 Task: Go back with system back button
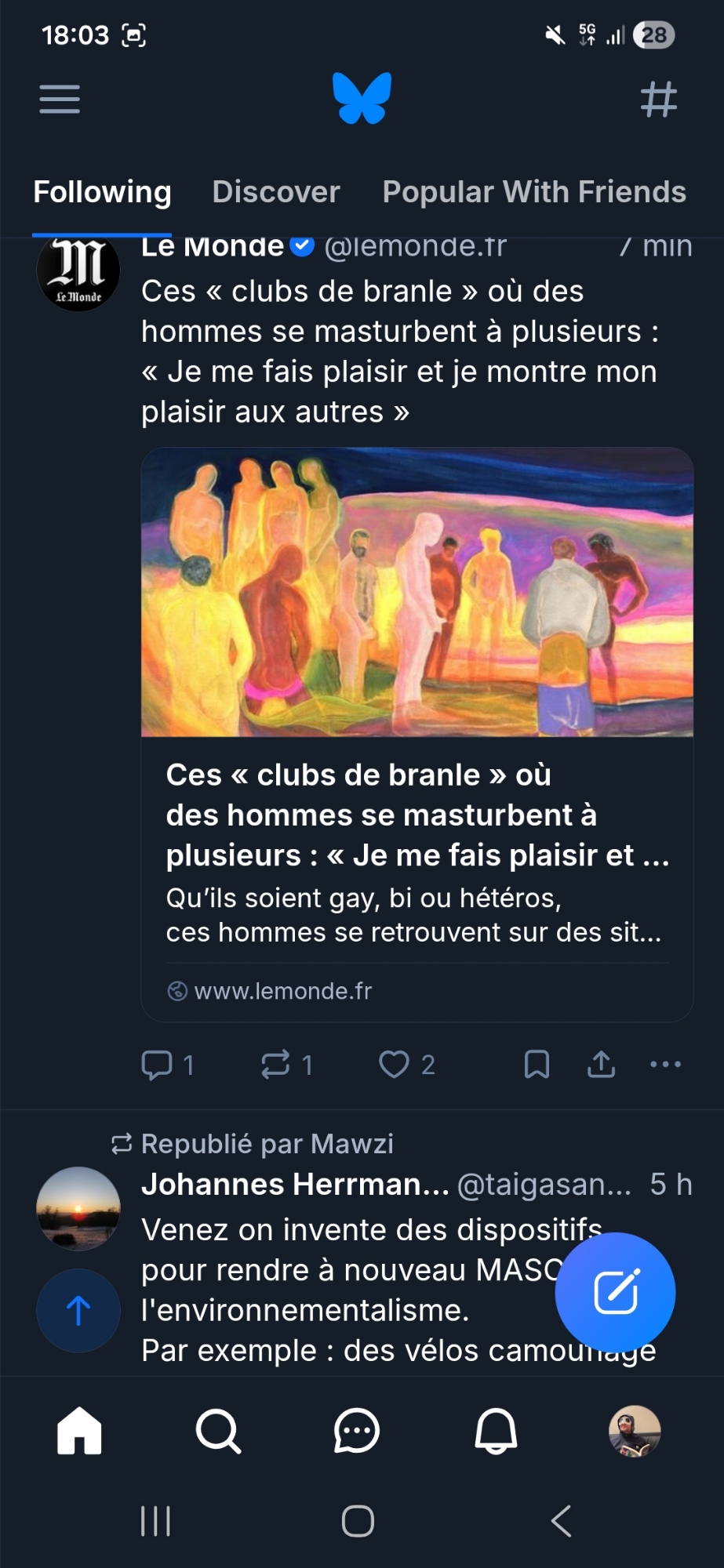561,1522
